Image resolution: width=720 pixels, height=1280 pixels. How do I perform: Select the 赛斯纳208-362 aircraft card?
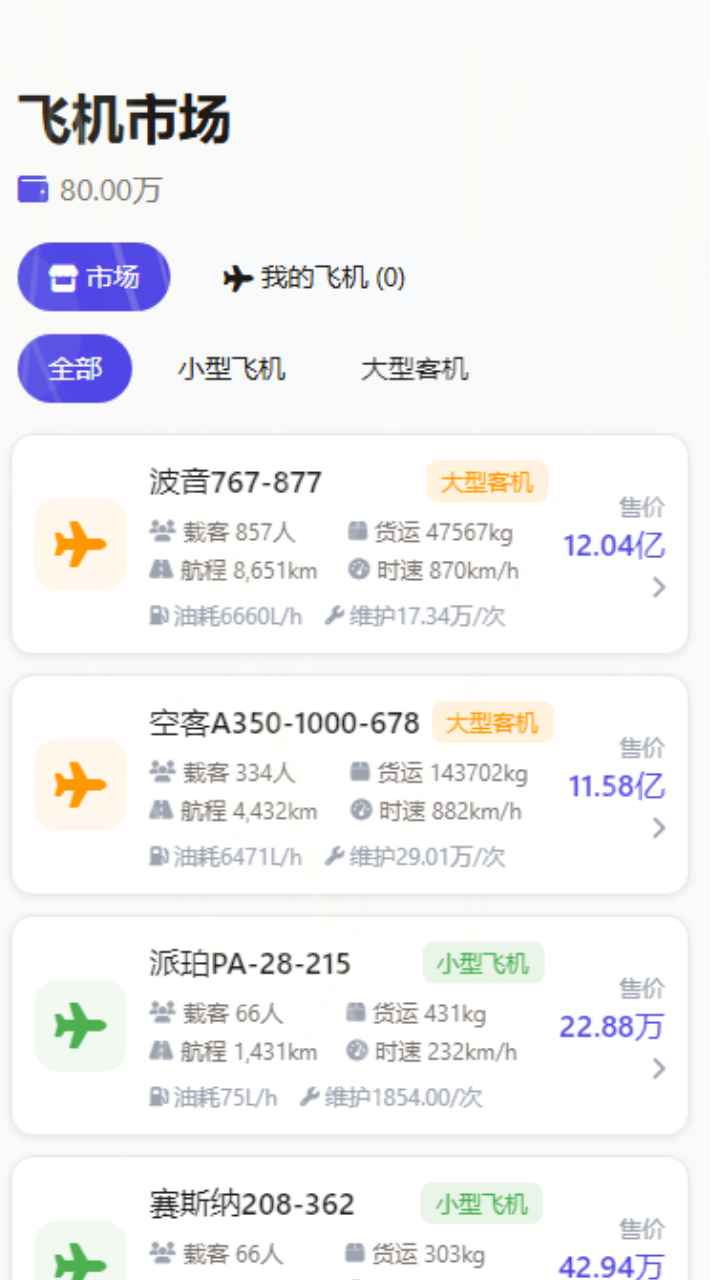coord(350,1225)
